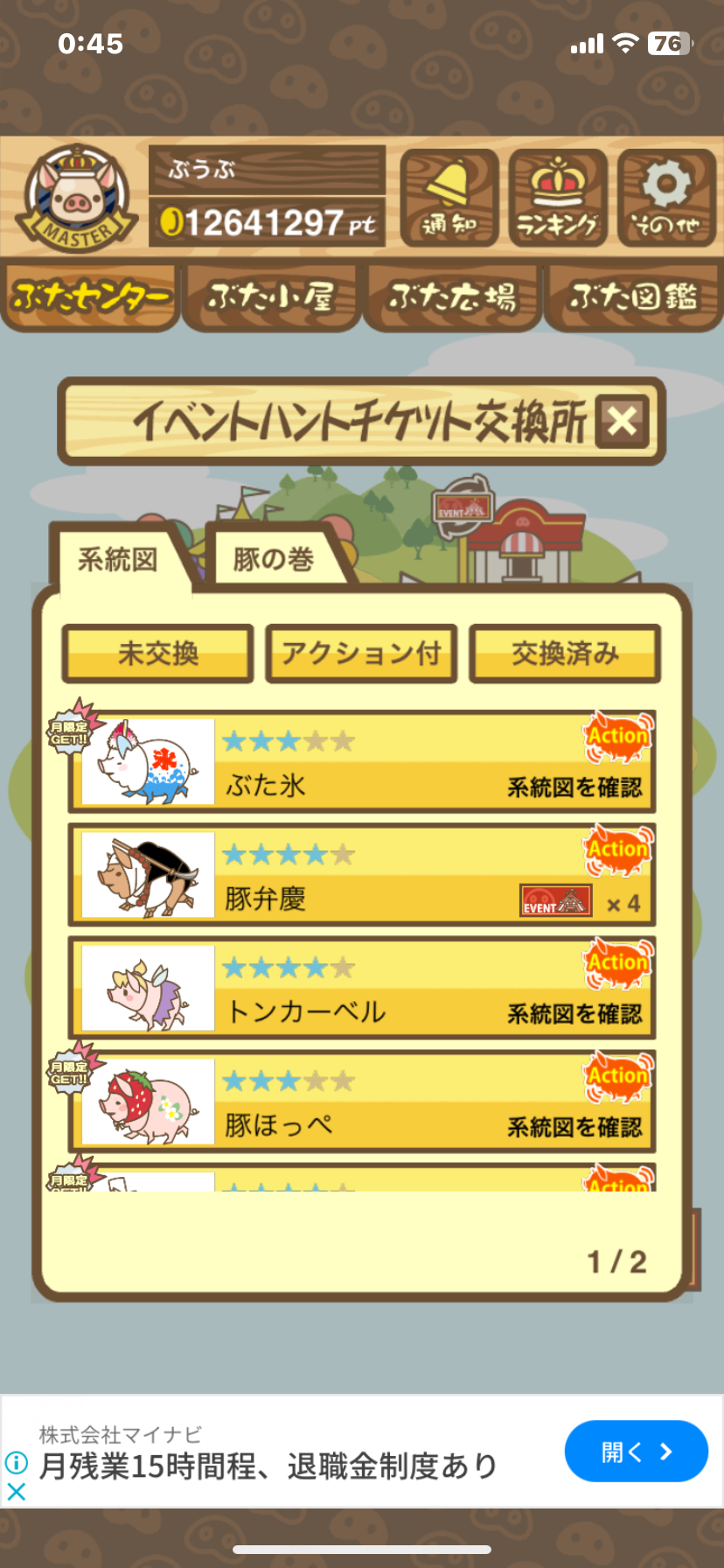Open the ぶた氷 row
The image size is (724, 1568).
pyautogui.click(x=362, y=762)
